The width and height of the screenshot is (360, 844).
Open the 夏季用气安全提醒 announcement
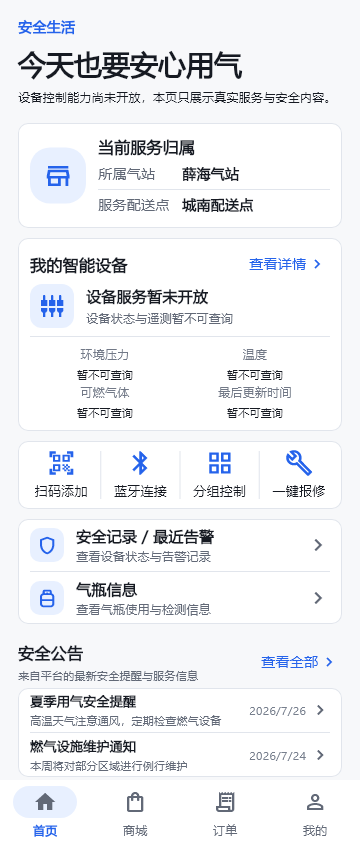pos(180,711)
